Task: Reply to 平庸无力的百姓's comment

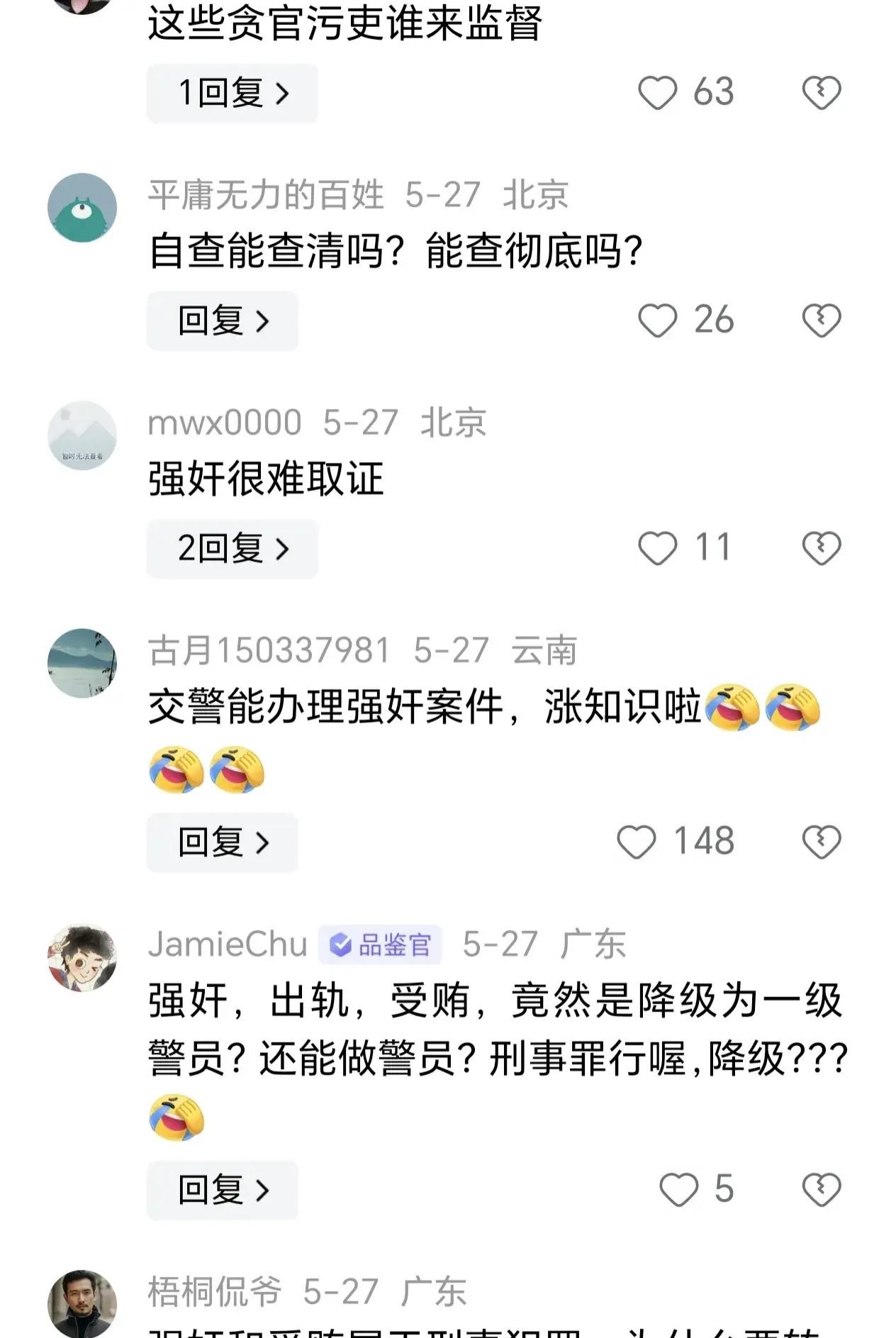Action: click(222, 320)
